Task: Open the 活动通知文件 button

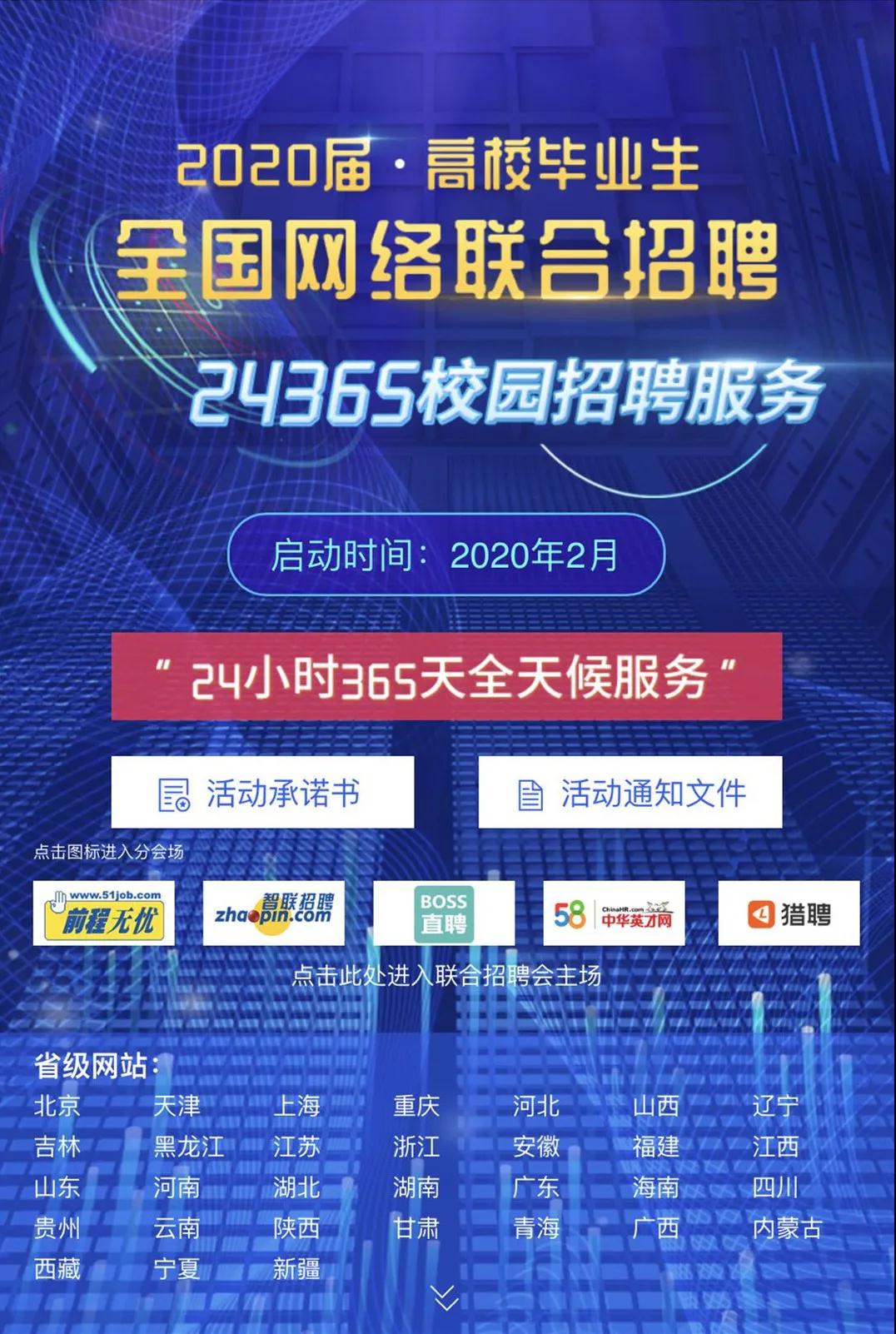Action: (630, 792)
